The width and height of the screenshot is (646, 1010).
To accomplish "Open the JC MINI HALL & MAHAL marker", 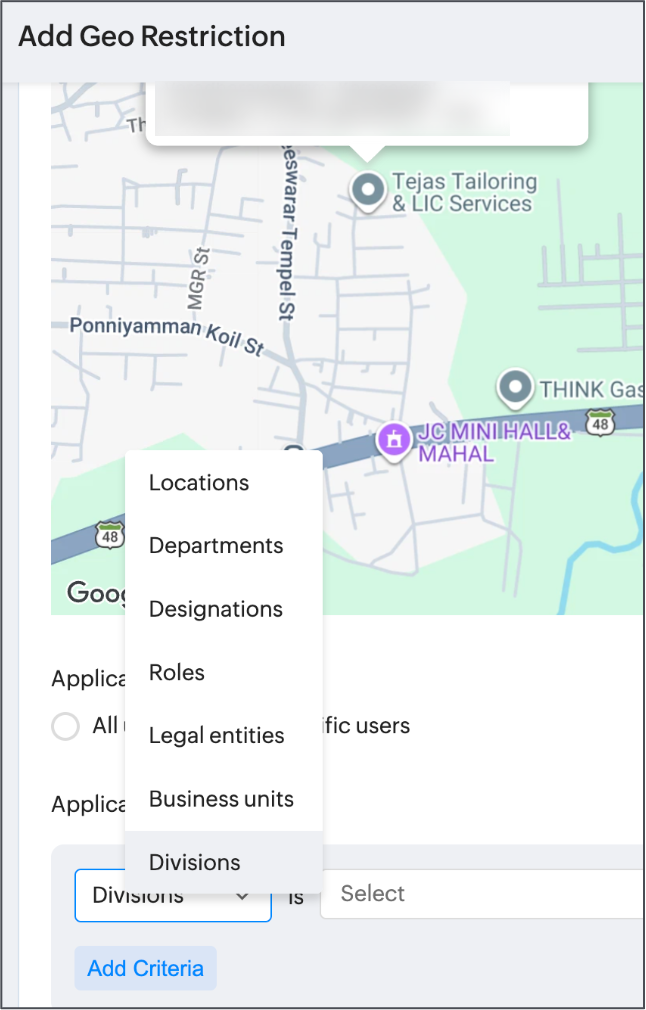I will point(394,441).
